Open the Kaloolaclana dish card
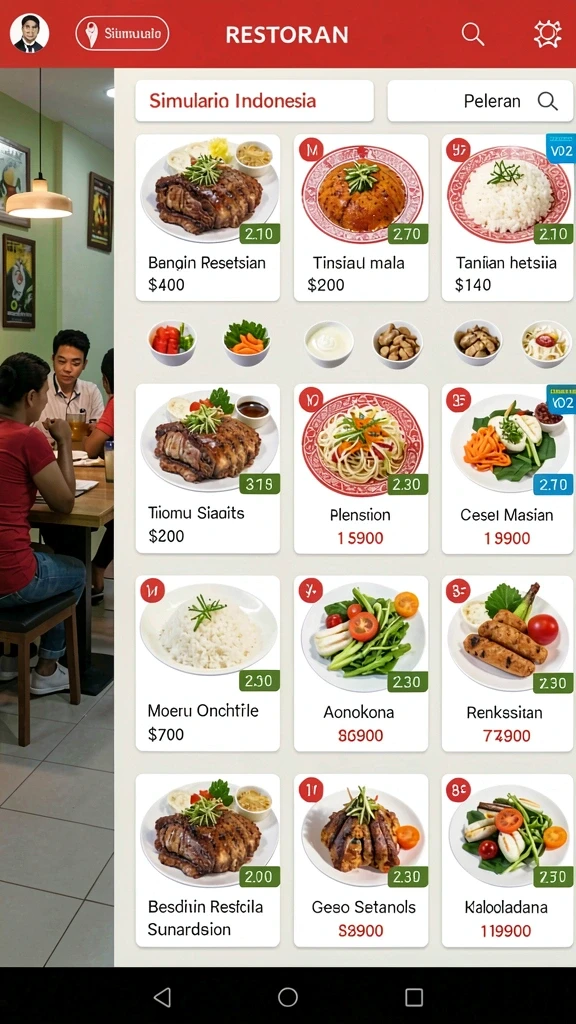Image resolution: width=576 pixels, height=1024 pixels. (x=507, y=860)
